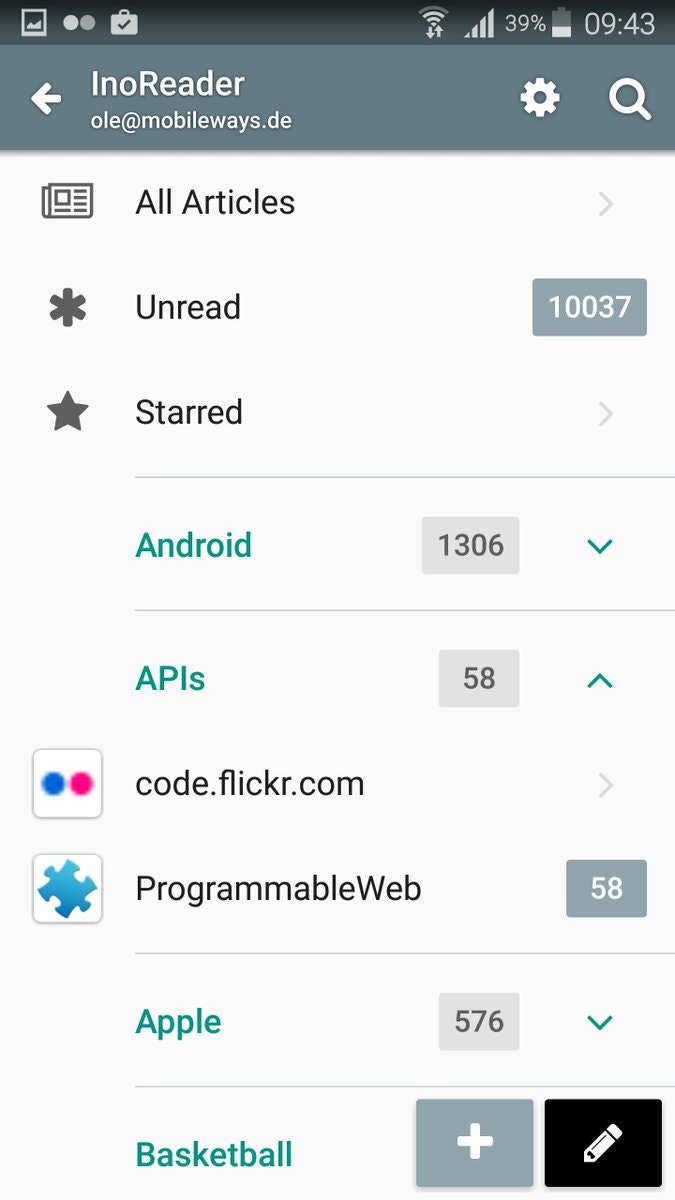Open the settings gear

tap(540, 98)
